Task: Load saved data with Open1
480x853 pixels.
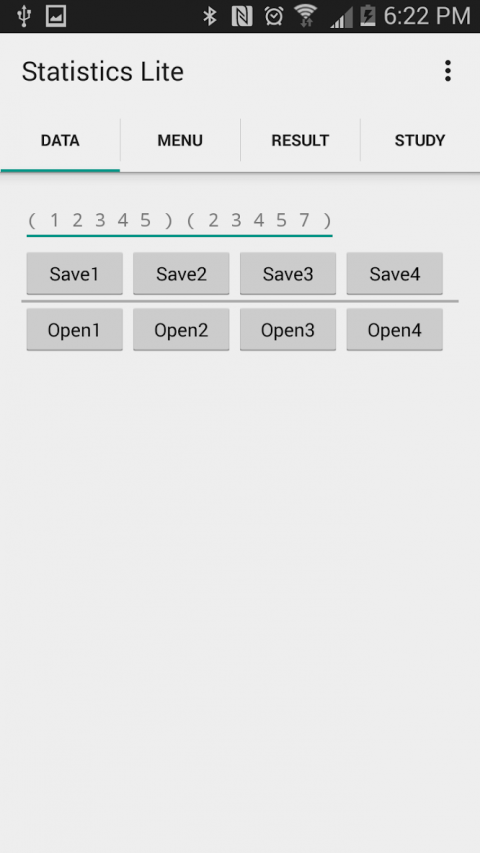Action: (75, 330)
